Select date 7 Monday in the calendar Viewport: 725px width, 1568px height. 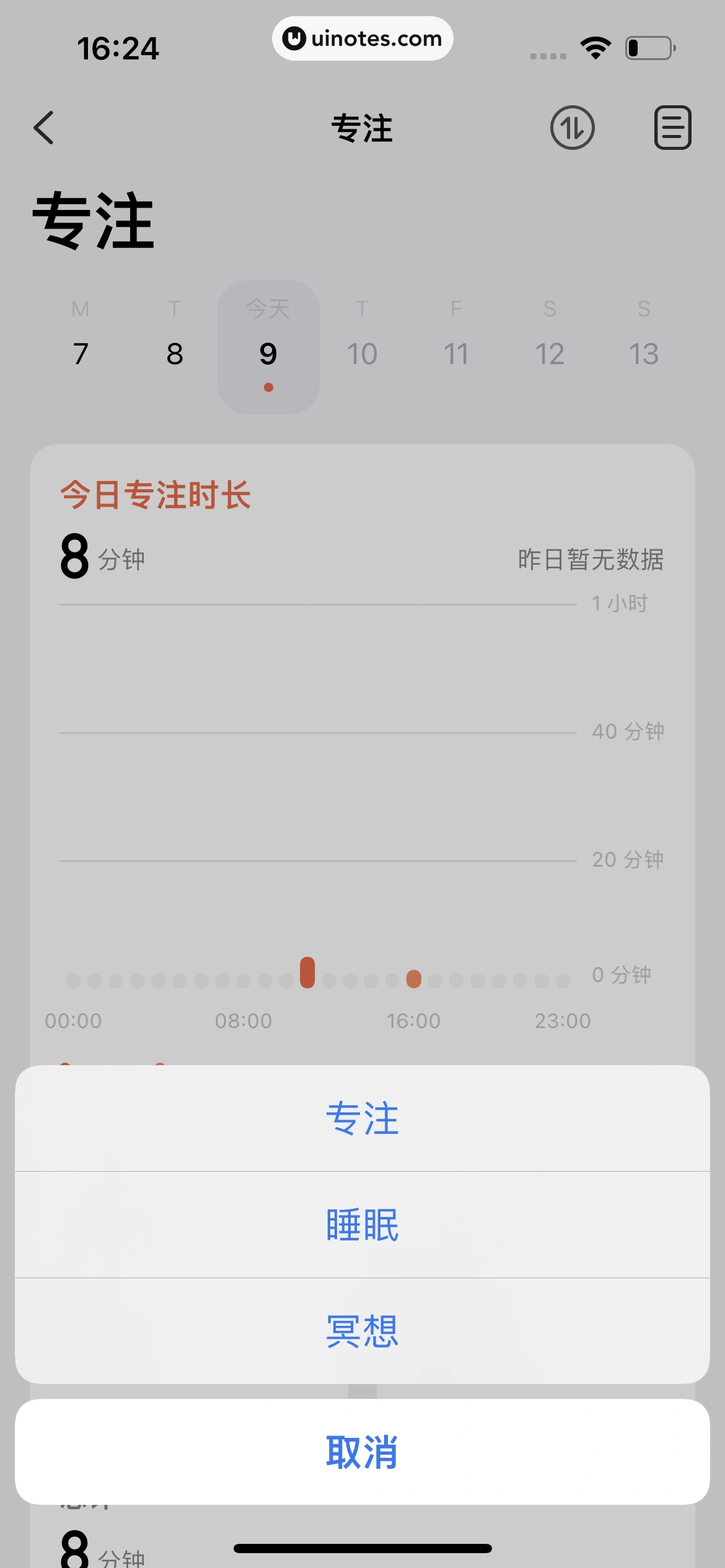[x=79, y=354]
